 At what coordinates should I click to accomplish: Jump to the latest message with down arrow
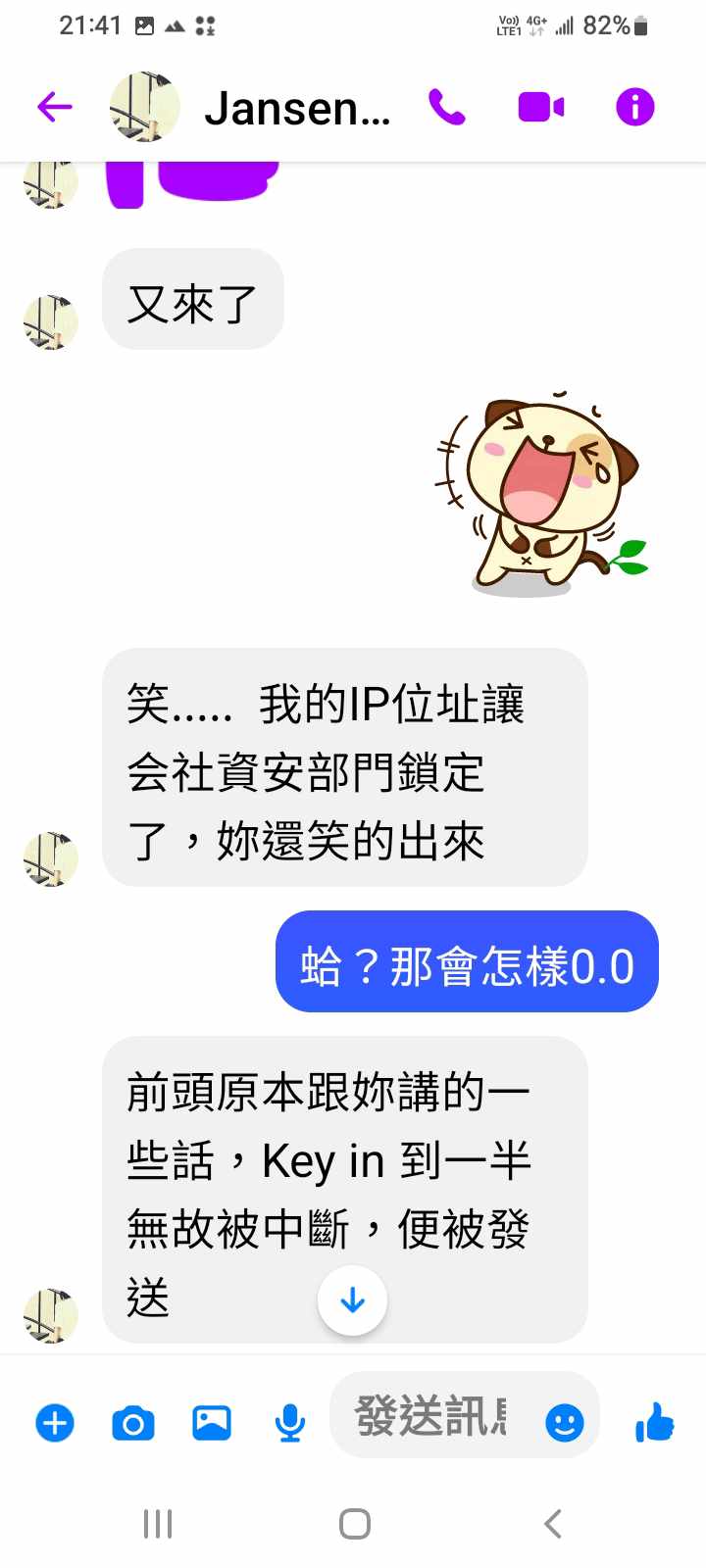tap(352, 1300)
